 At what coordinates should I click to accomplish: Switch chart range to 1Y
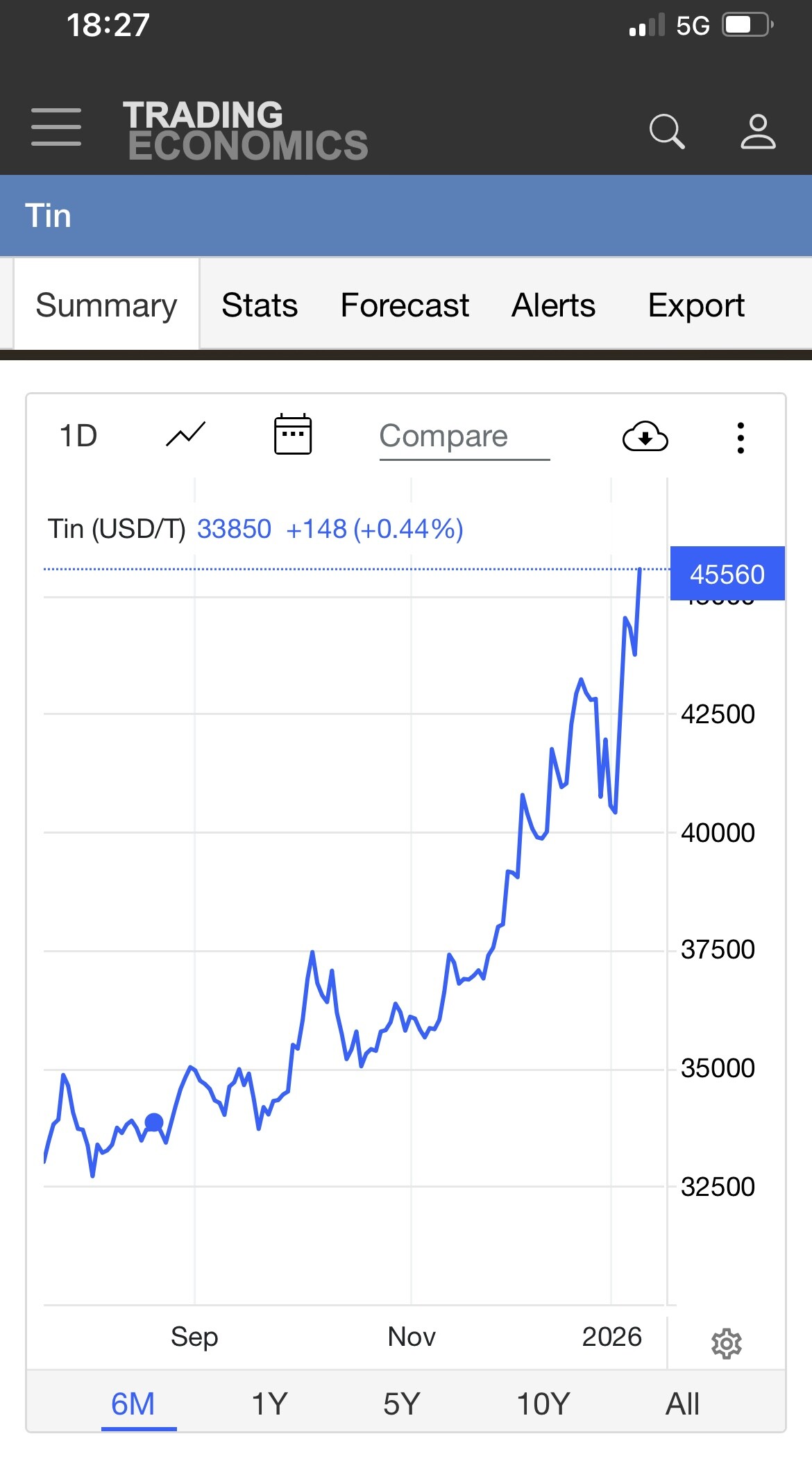pos(269,1404)
